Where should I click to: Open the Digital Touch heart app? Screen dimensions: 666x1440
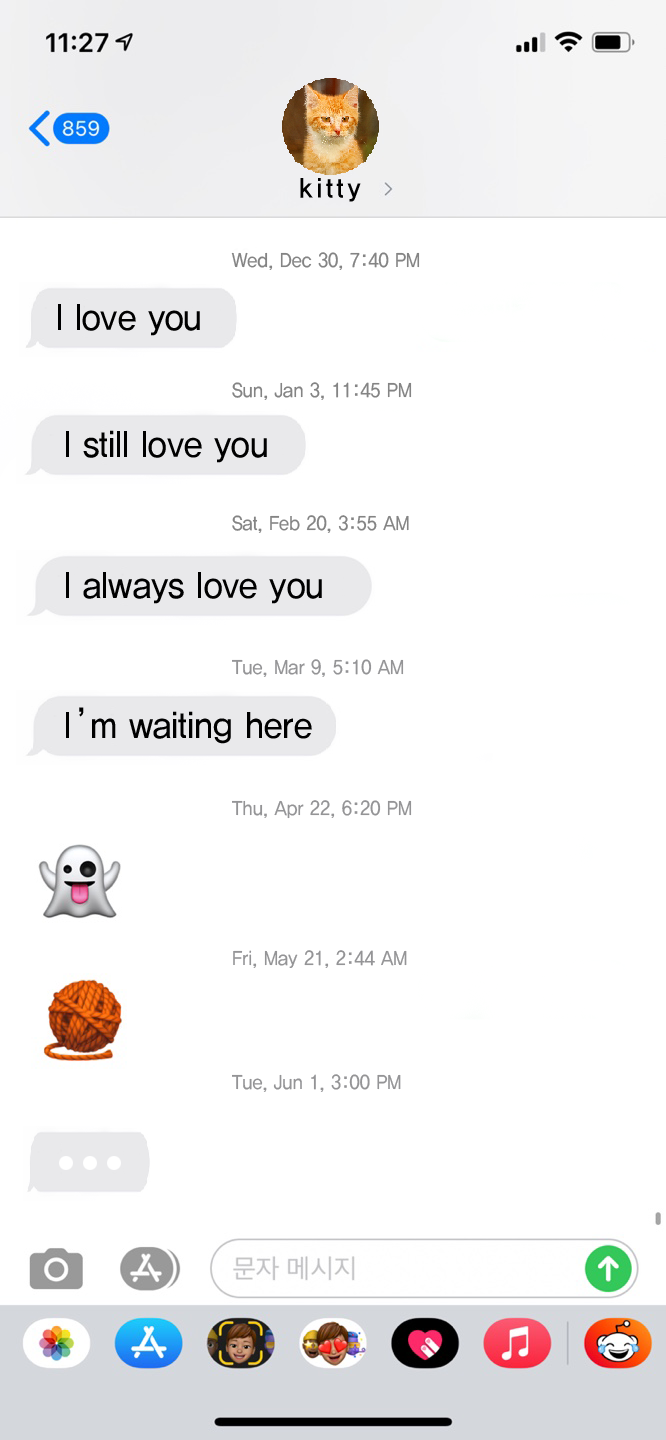[x=425, y=1343]
